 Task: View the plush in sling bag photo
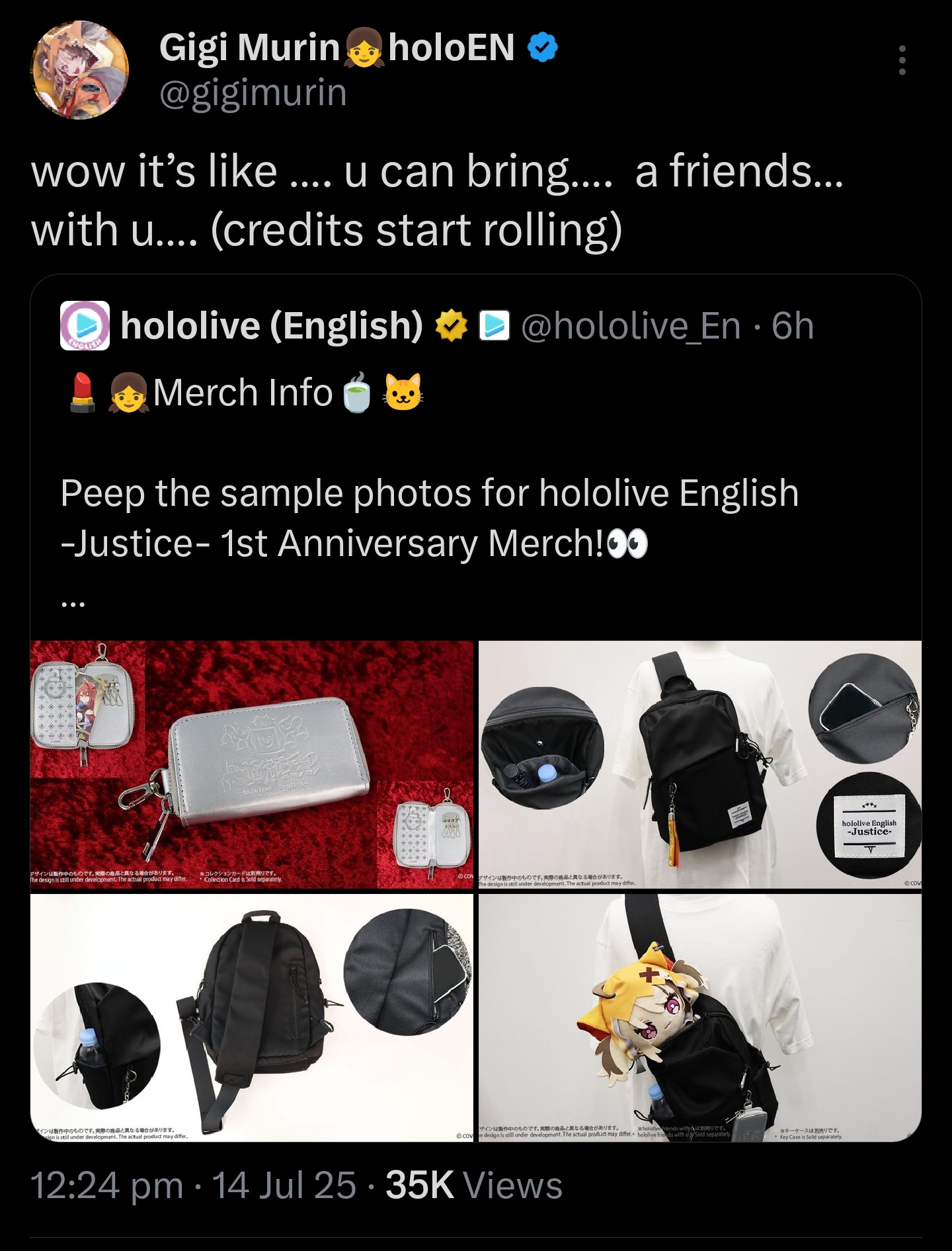(x=700, y=1018)
